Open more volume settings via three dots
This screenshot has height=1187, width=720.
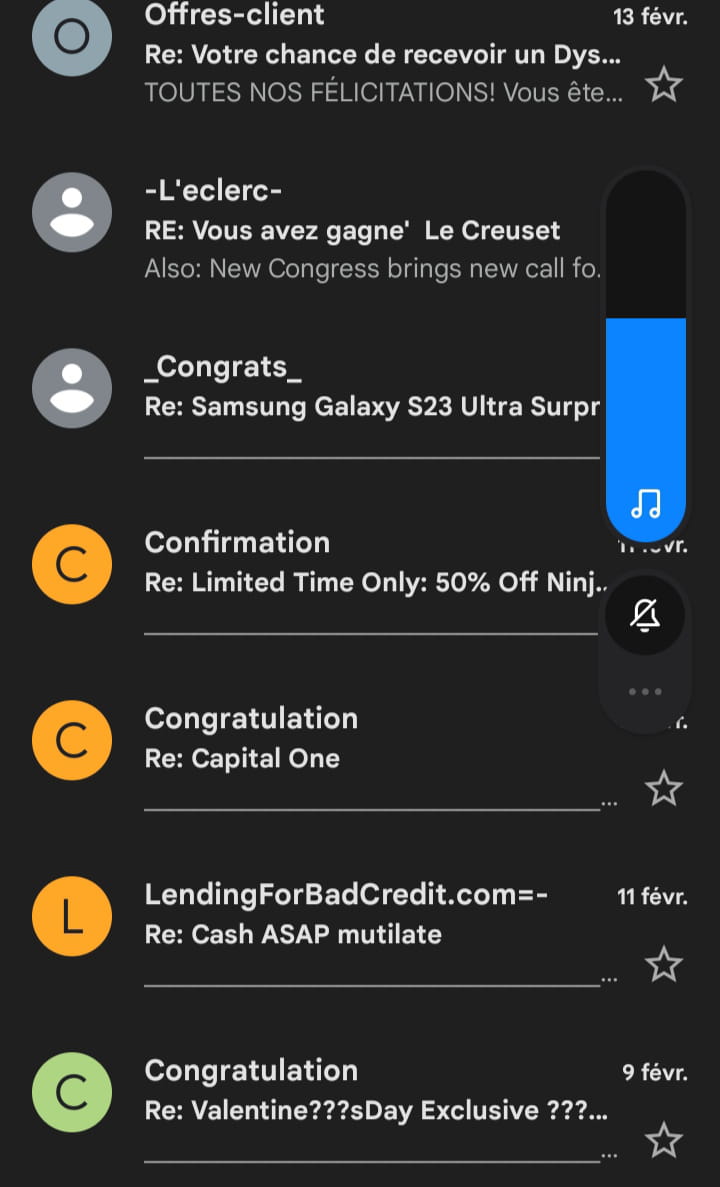[x=645, y=691]
